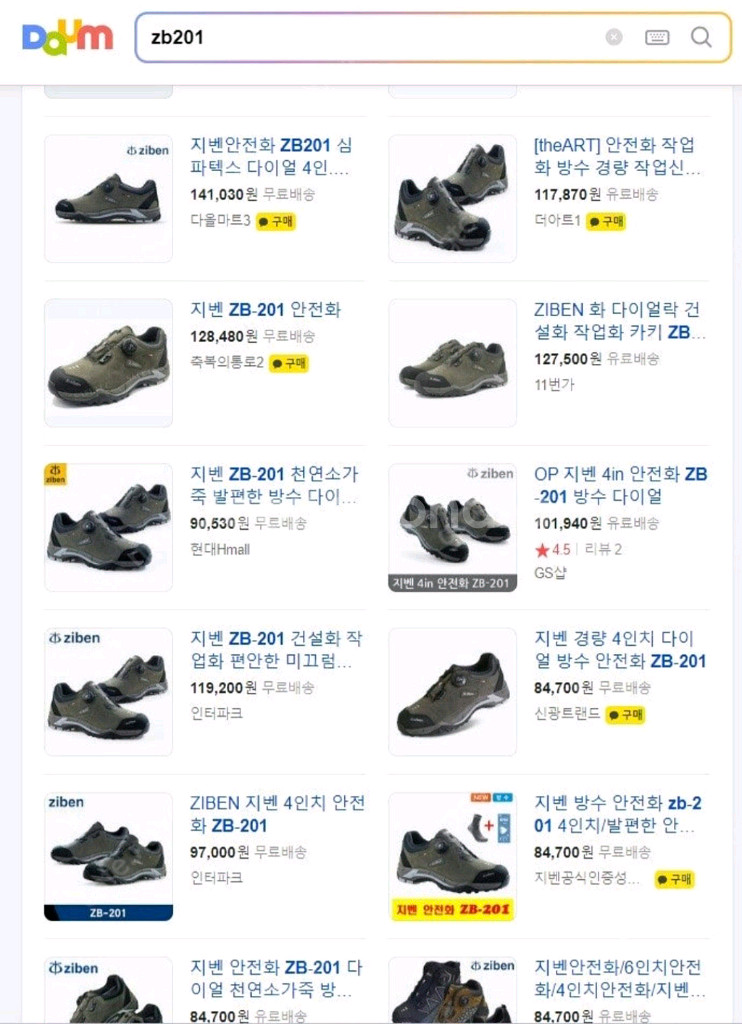The width and height of the screenshot is (742, 1024).
Task: View the 지벤 ZB-201 안전화 128,480원 listing
Action: pyautogui.click(x=265, y=310)
